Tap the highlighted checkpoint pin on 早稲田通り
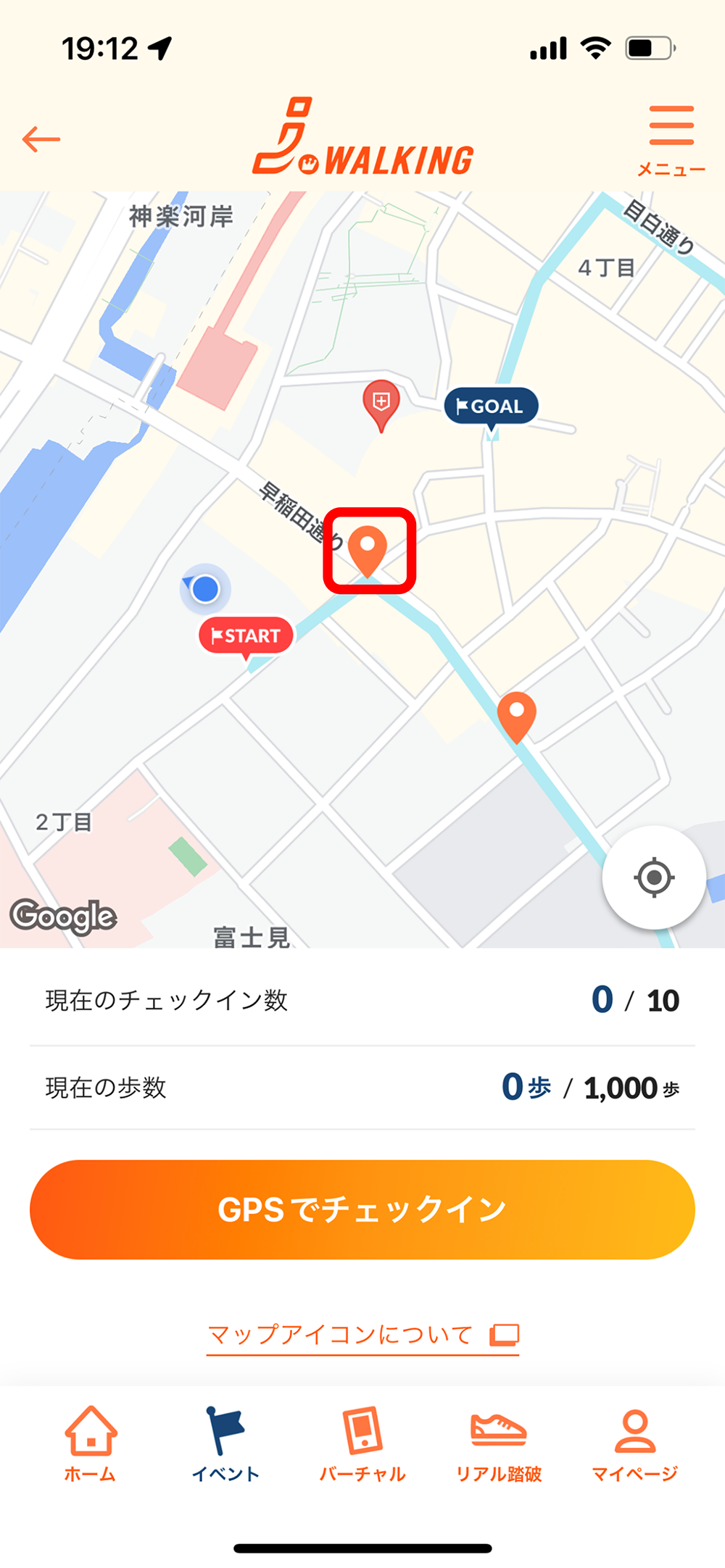 point(368,551)
